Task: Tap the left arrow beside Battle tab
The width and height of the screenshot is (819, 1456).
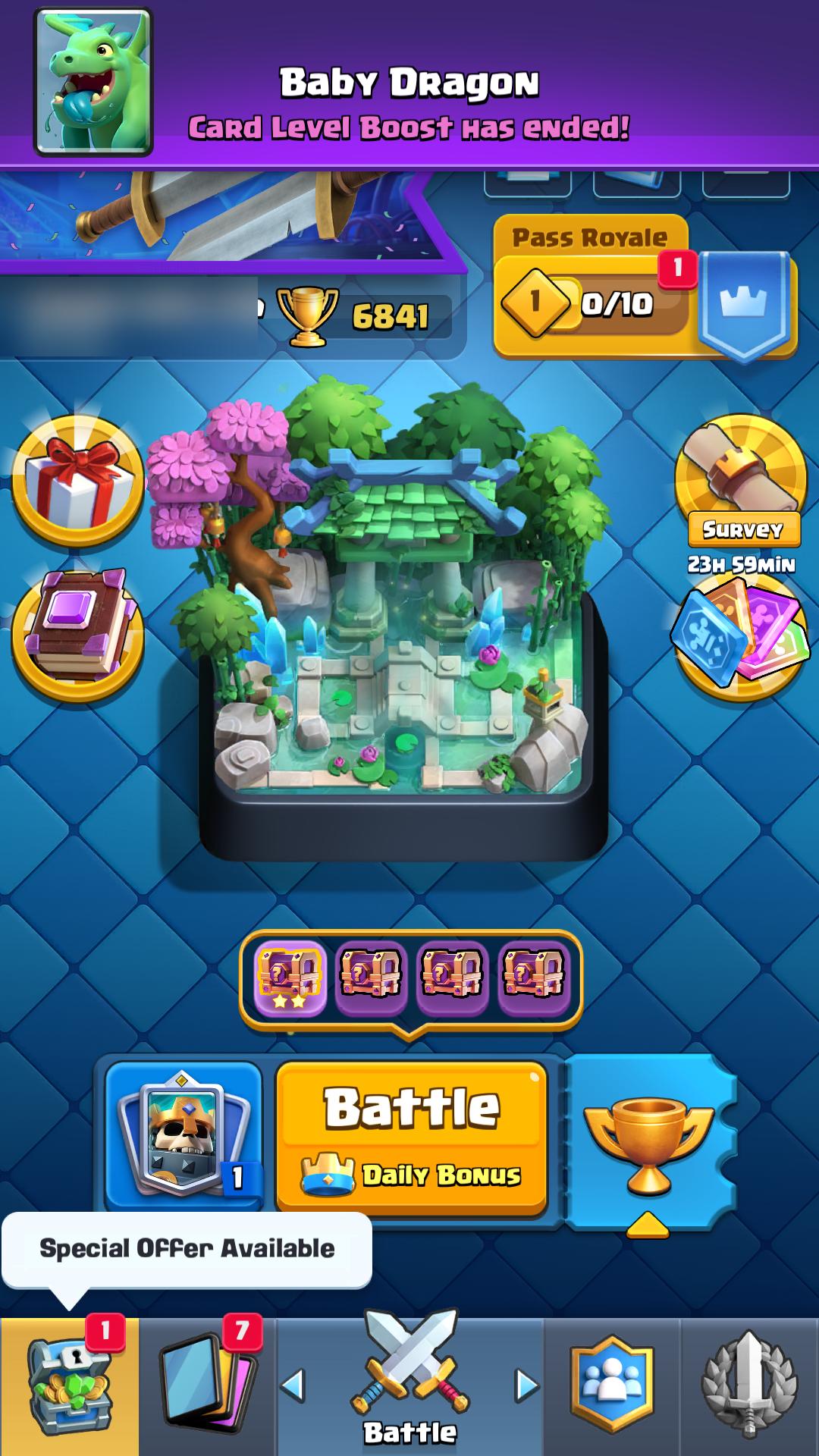Action: pos(293,1385)
